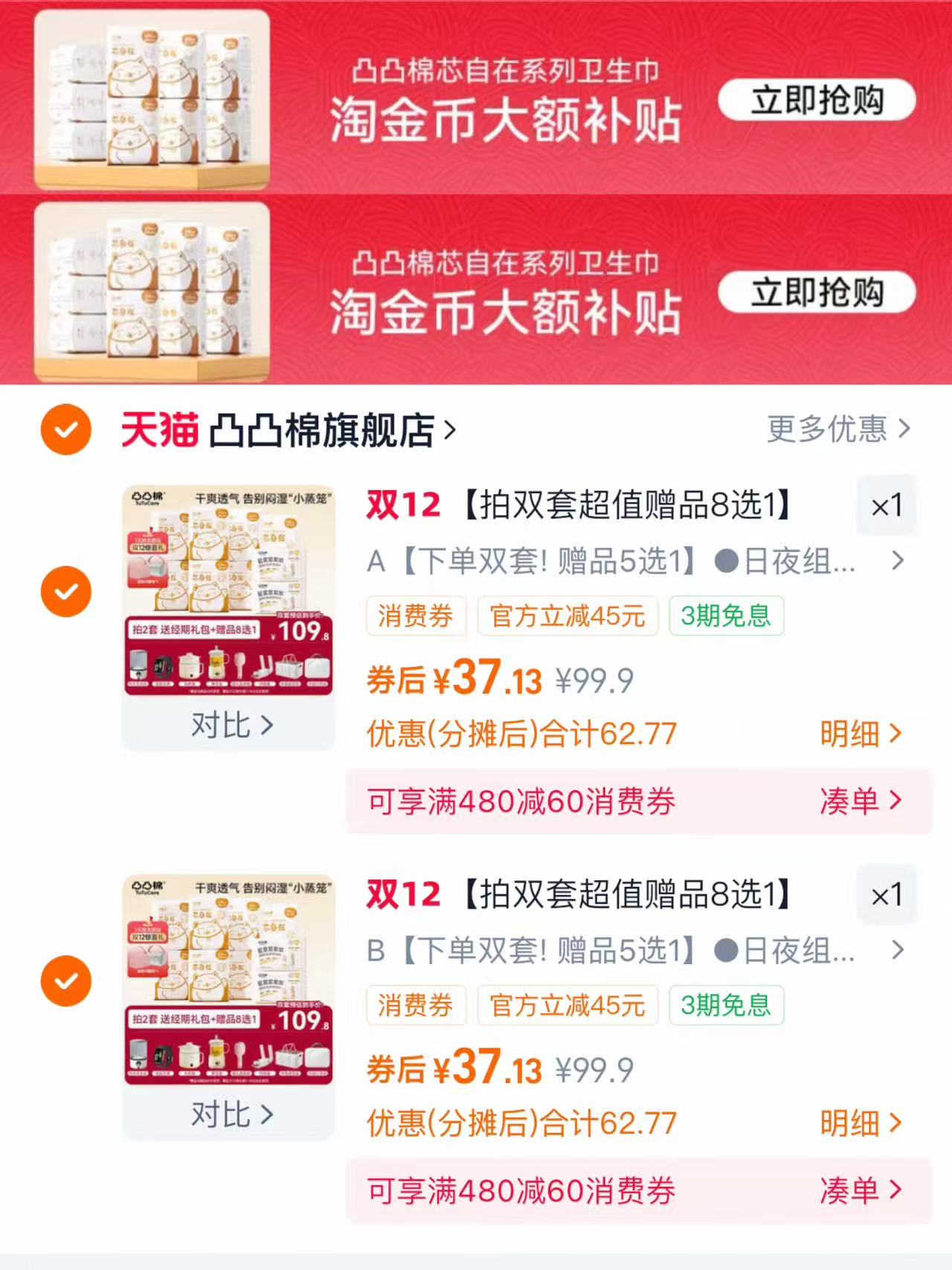Click the ×1 quantity on the first item
This screenshot has width=952, height=1270.
[x=887, y=506]
